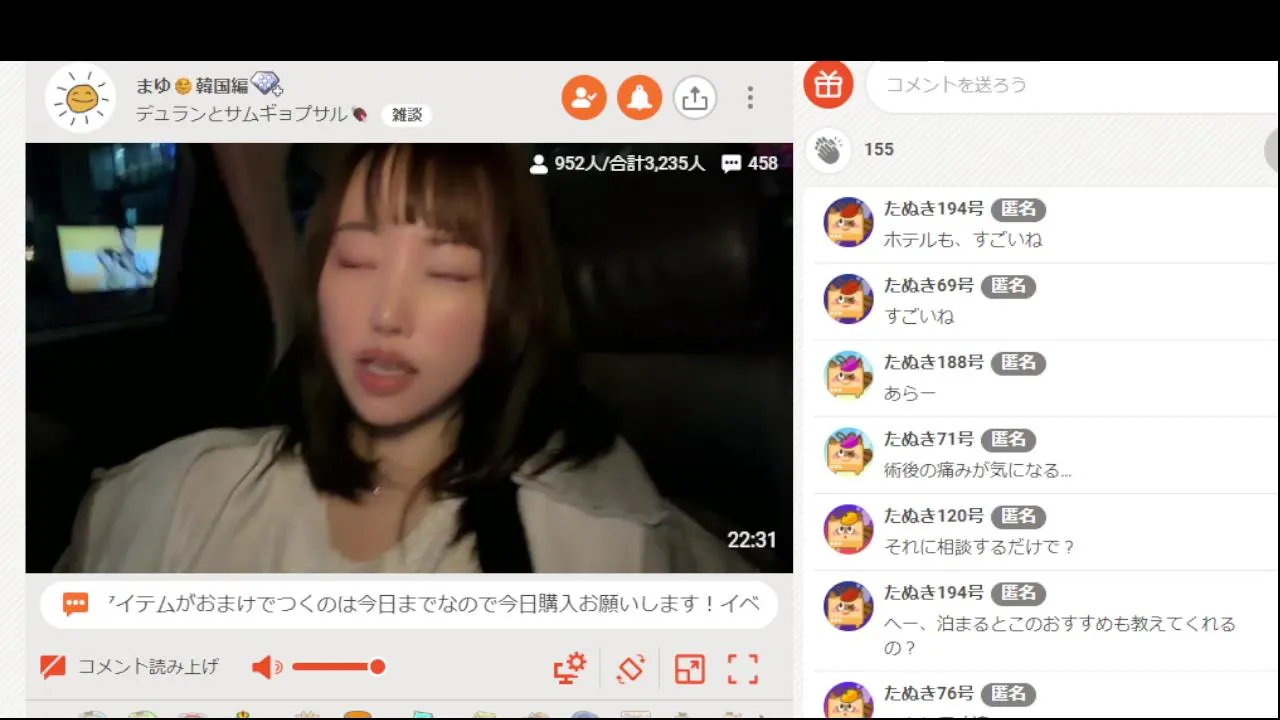Open the three-dot overflow menu
This screenshot has height=720, width=1280.
coord(750,98)
